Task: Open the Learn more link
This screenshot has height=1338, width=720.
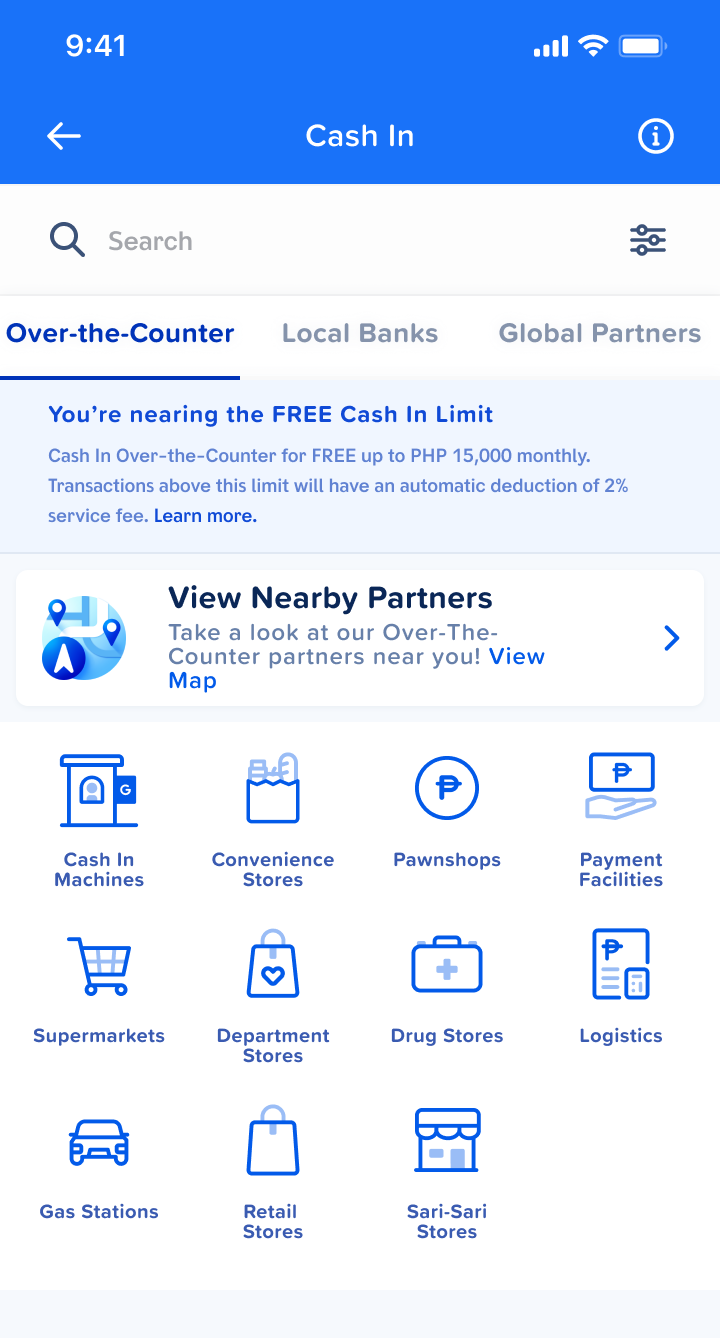Action: 204,515
